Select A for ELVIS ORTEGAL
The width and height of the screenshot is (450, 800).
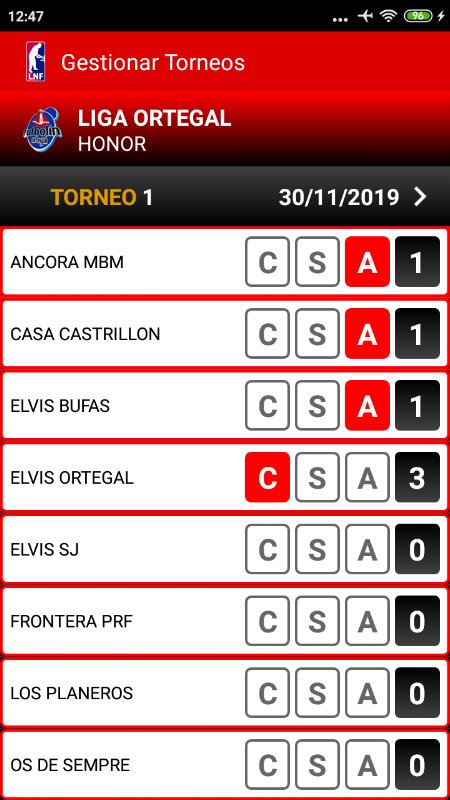[x=367, y=478]
